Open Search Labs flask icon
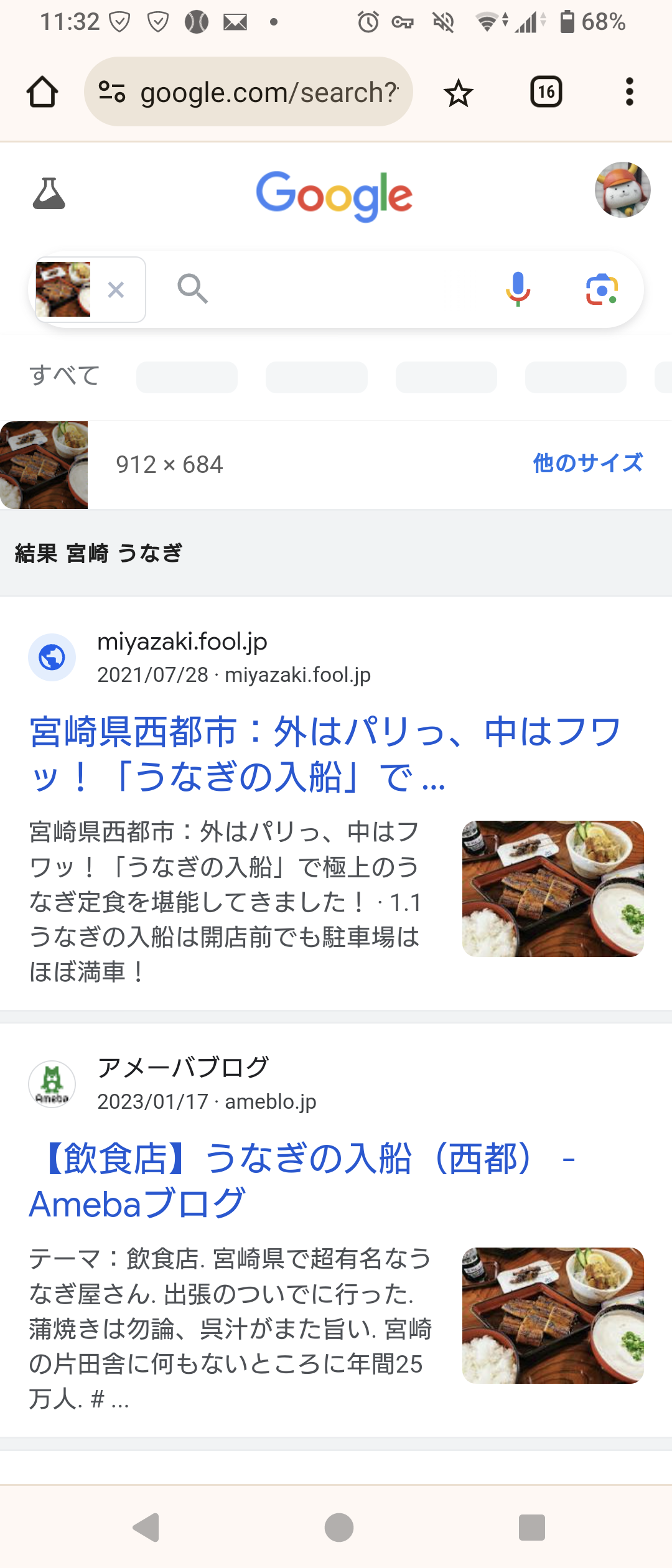Screen dimensions: 672x1568 pos(49,193)
